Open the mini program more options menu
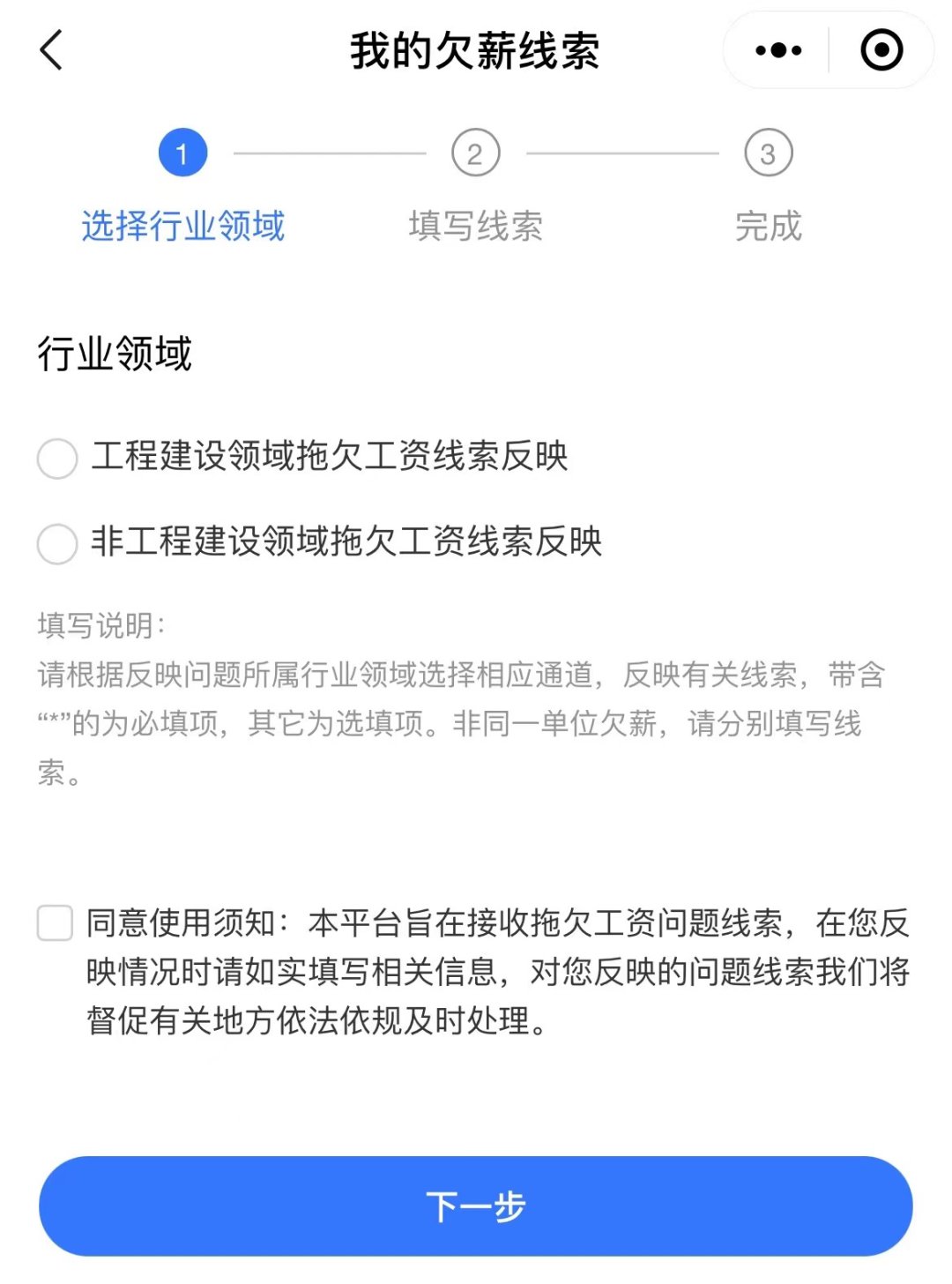 778,50
